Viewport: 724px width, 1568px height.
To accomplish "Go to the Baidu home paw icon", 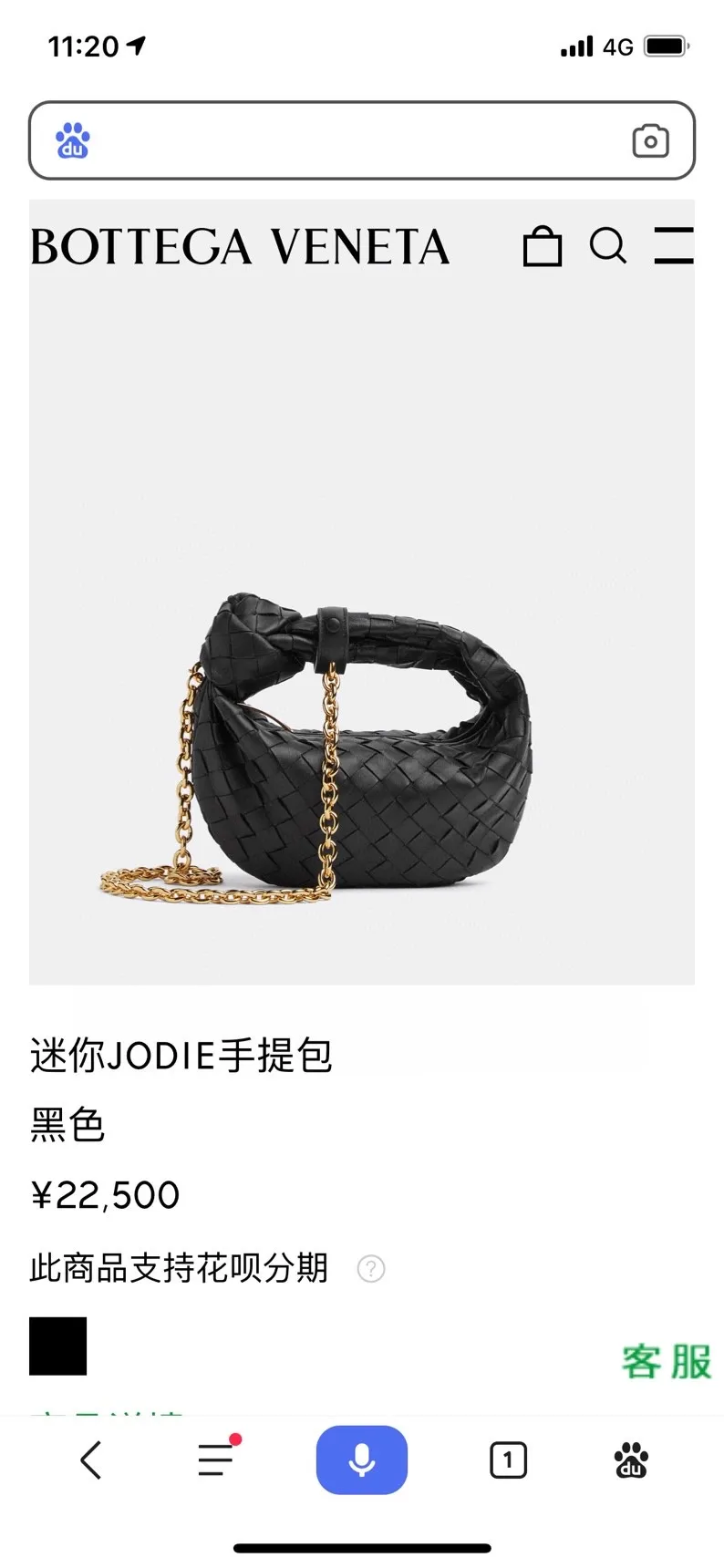I will coord(631,1460).
